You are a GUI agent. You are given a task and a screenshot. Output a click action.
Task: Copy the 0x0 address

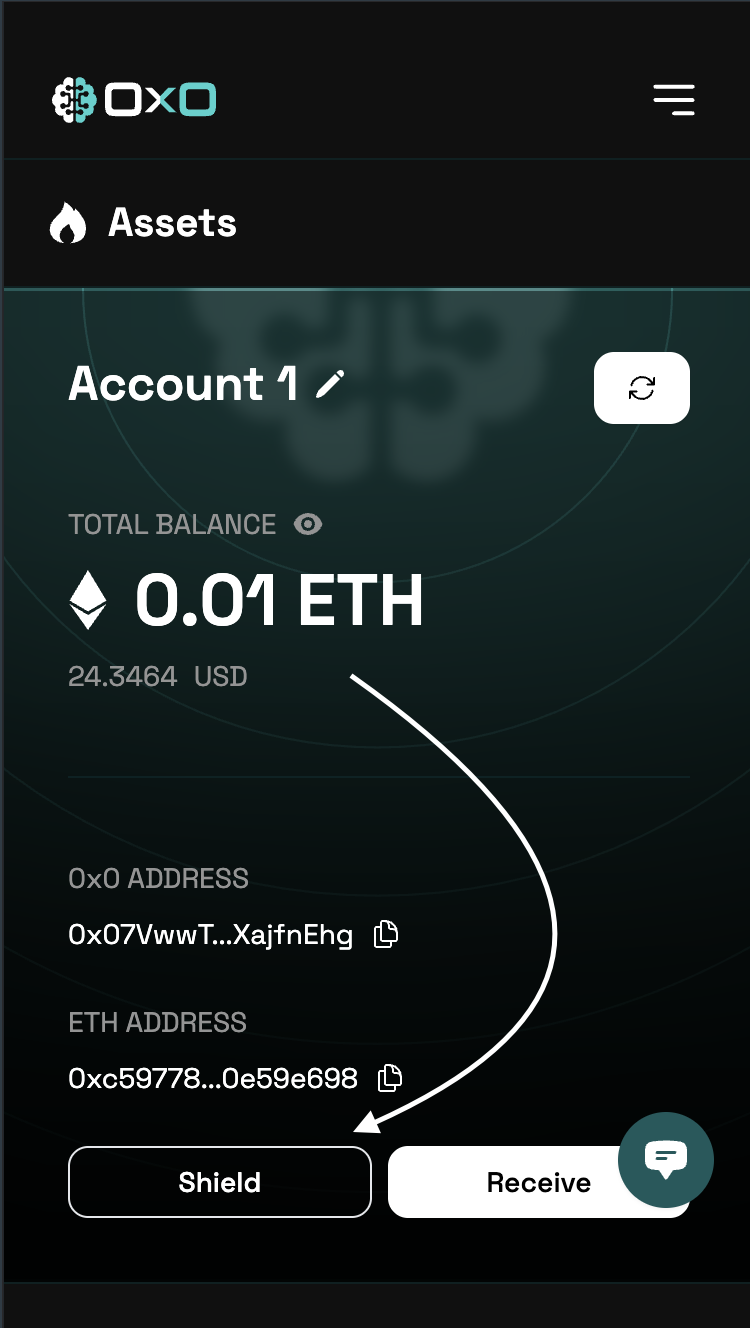386,935
